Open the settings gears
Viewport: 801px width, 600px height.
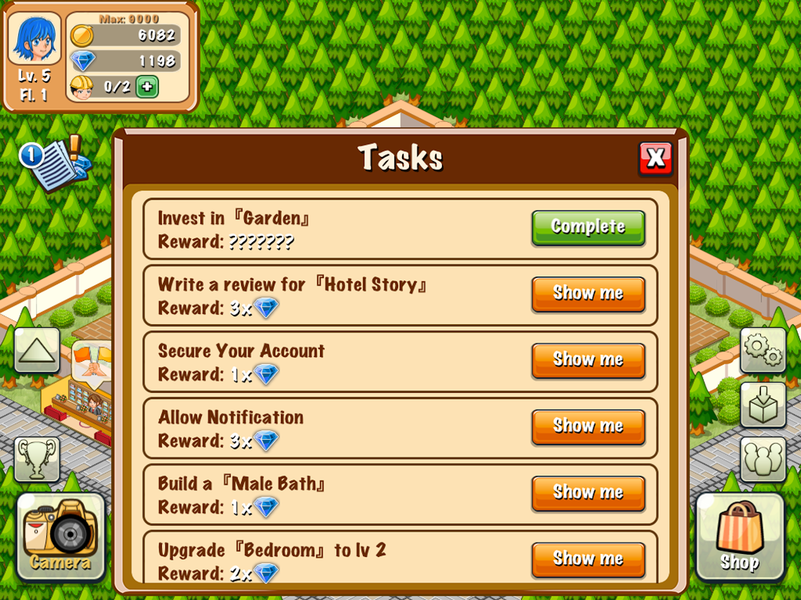(x=763, y=351)
